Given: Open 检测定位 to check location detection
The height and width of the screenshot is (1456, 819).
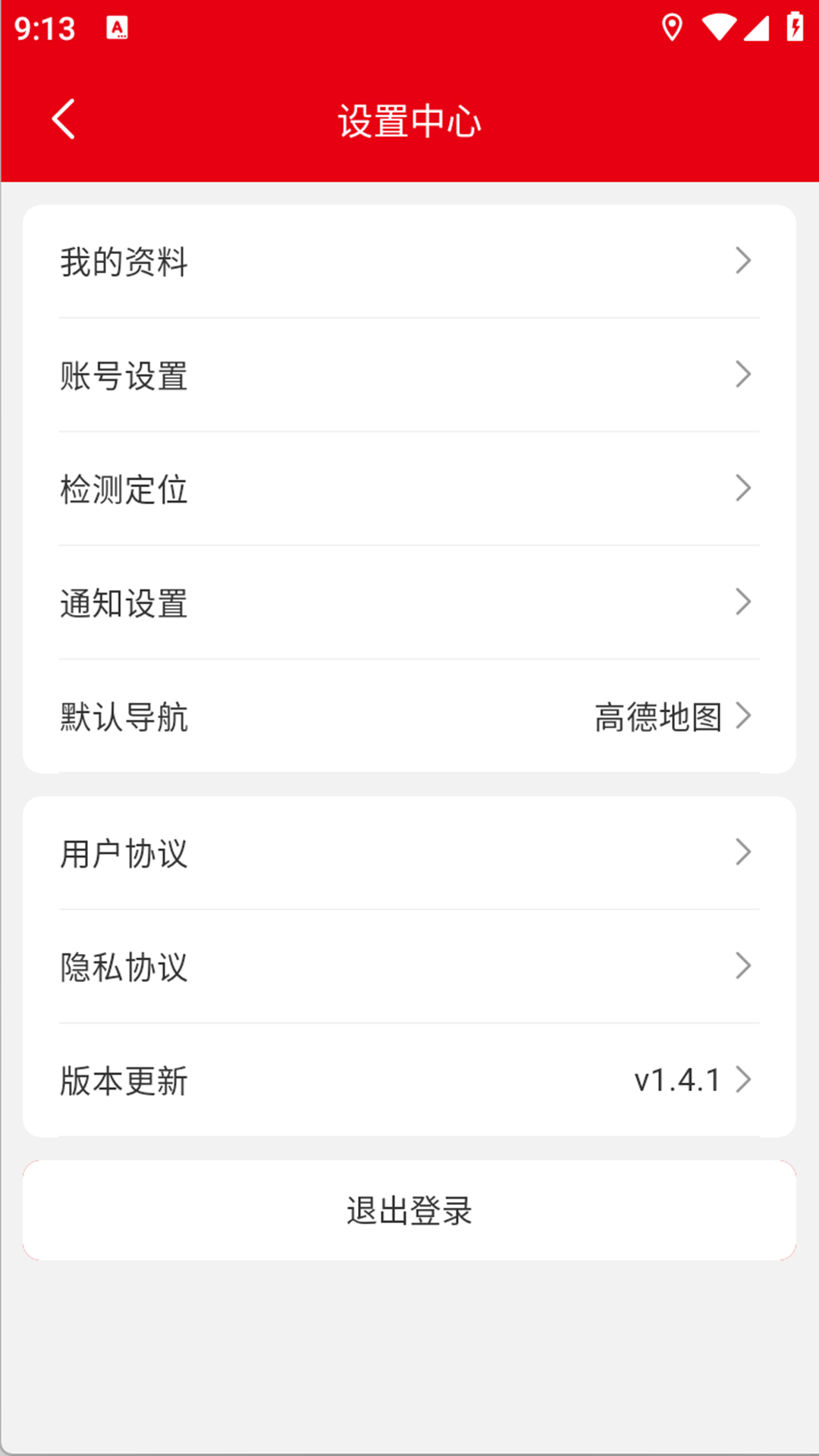Looking at the screenshot, I should (x=409, y=489).
